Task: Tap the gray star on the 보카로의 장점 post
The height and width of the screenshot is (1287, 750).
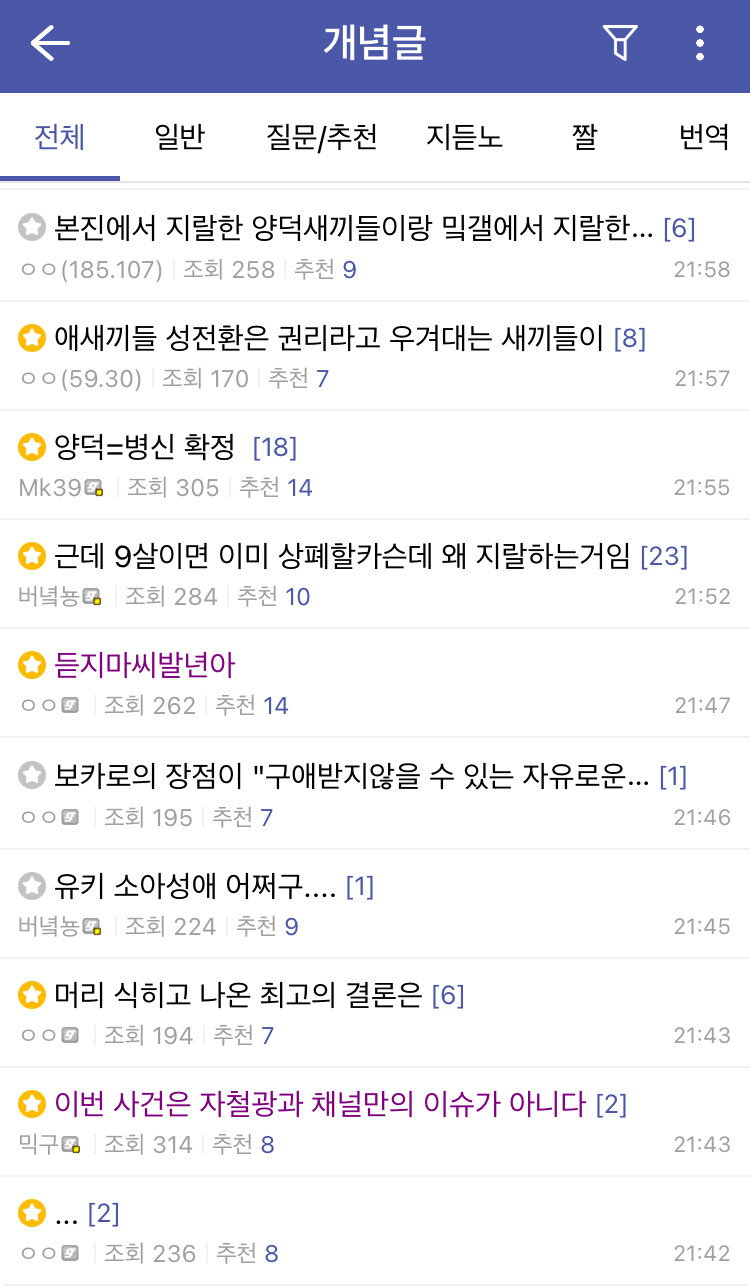Action: coord(31,775)
